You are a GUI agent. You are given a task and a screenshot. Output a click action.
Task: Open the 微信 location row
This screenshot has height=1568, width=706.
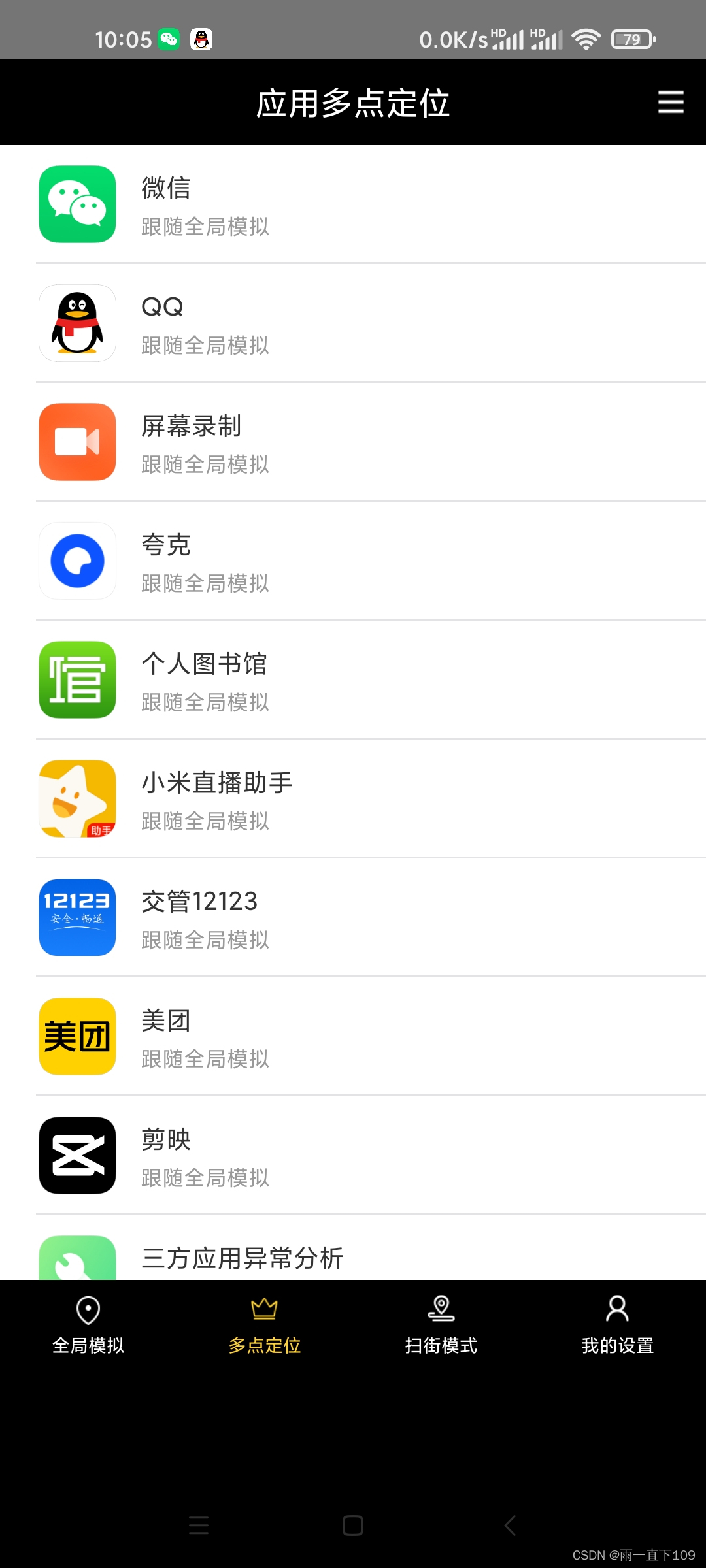coord(353,204)
